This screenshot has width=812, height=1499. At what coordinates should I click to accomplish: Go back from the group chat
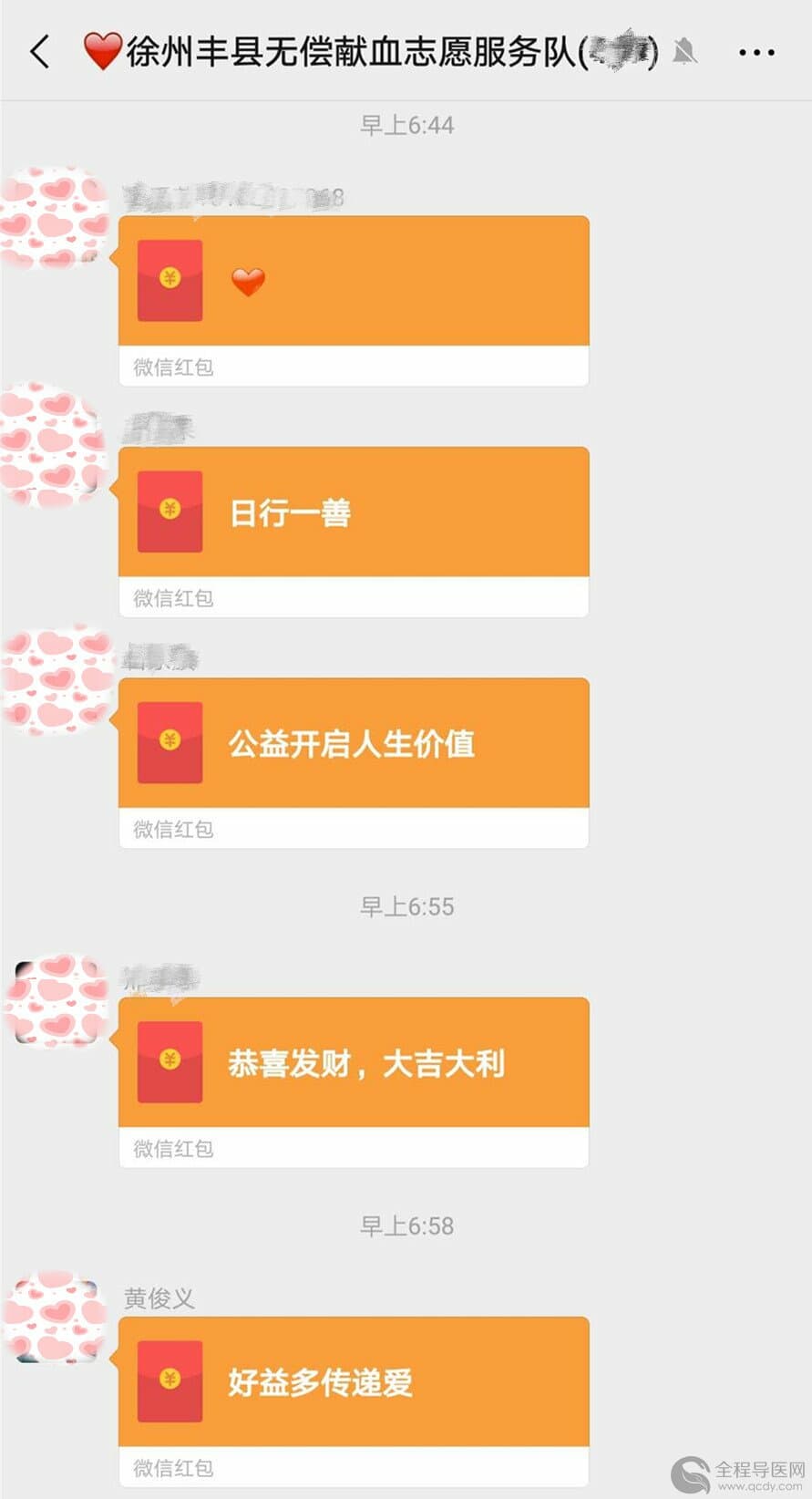(39, 52)
